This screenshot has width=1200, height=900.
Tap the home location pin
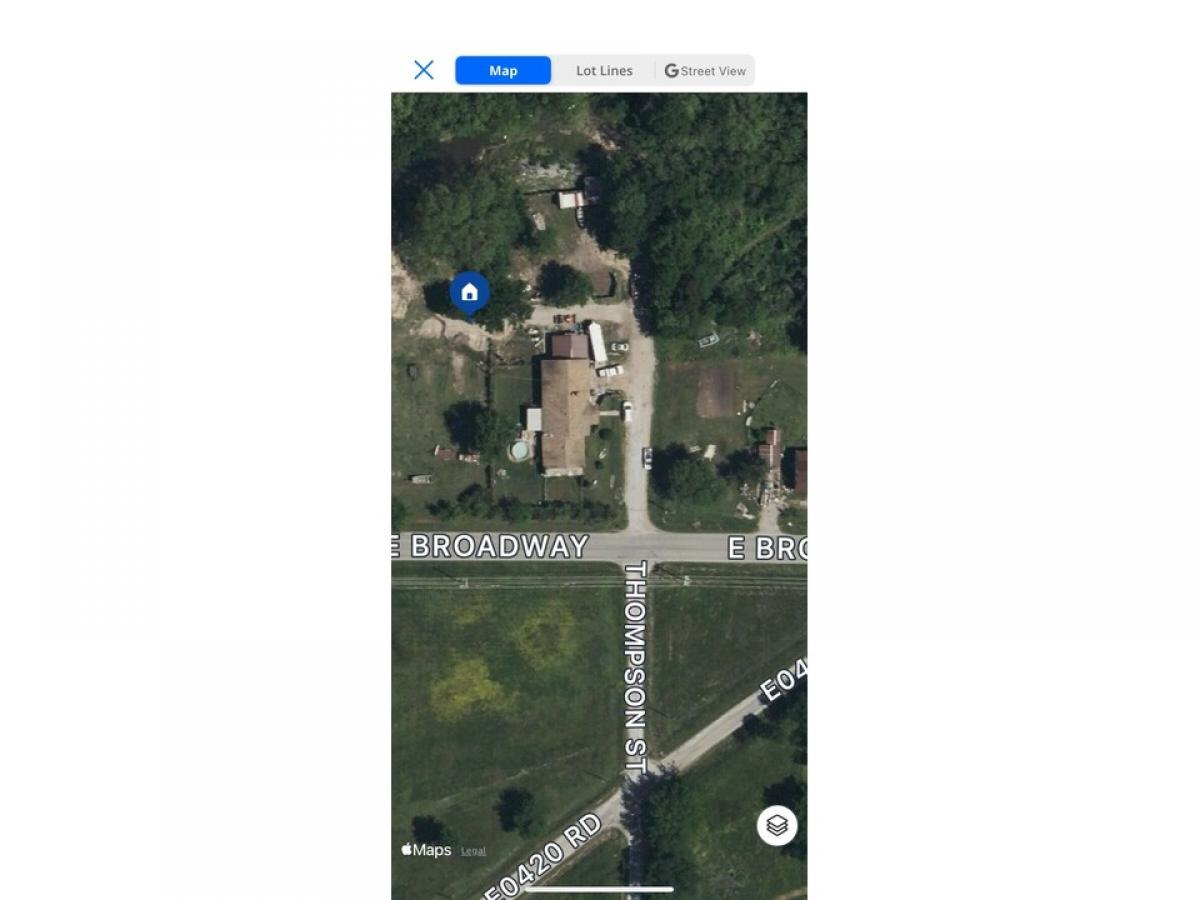(x=469, y=292)
